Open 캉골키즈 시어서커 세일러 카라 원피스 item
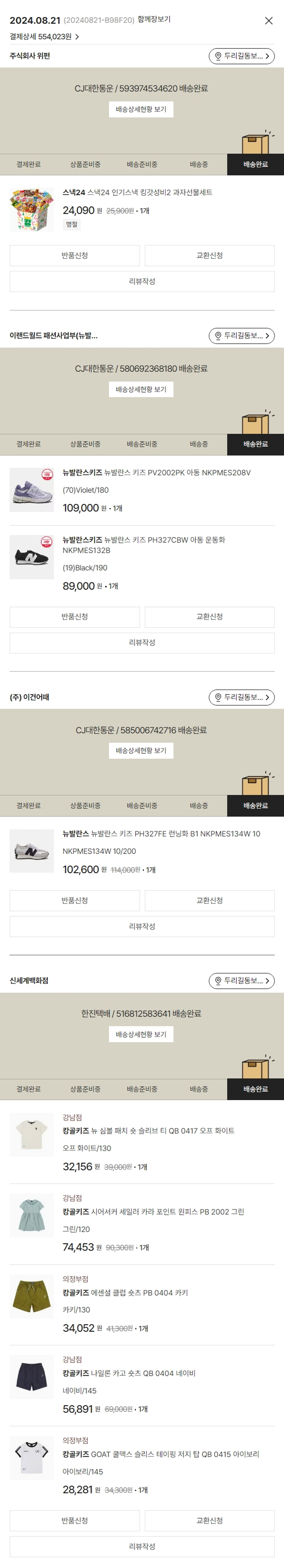The width and height of the screenshot is (284, 1568). pyautogui.click(x=153, y=1212)
